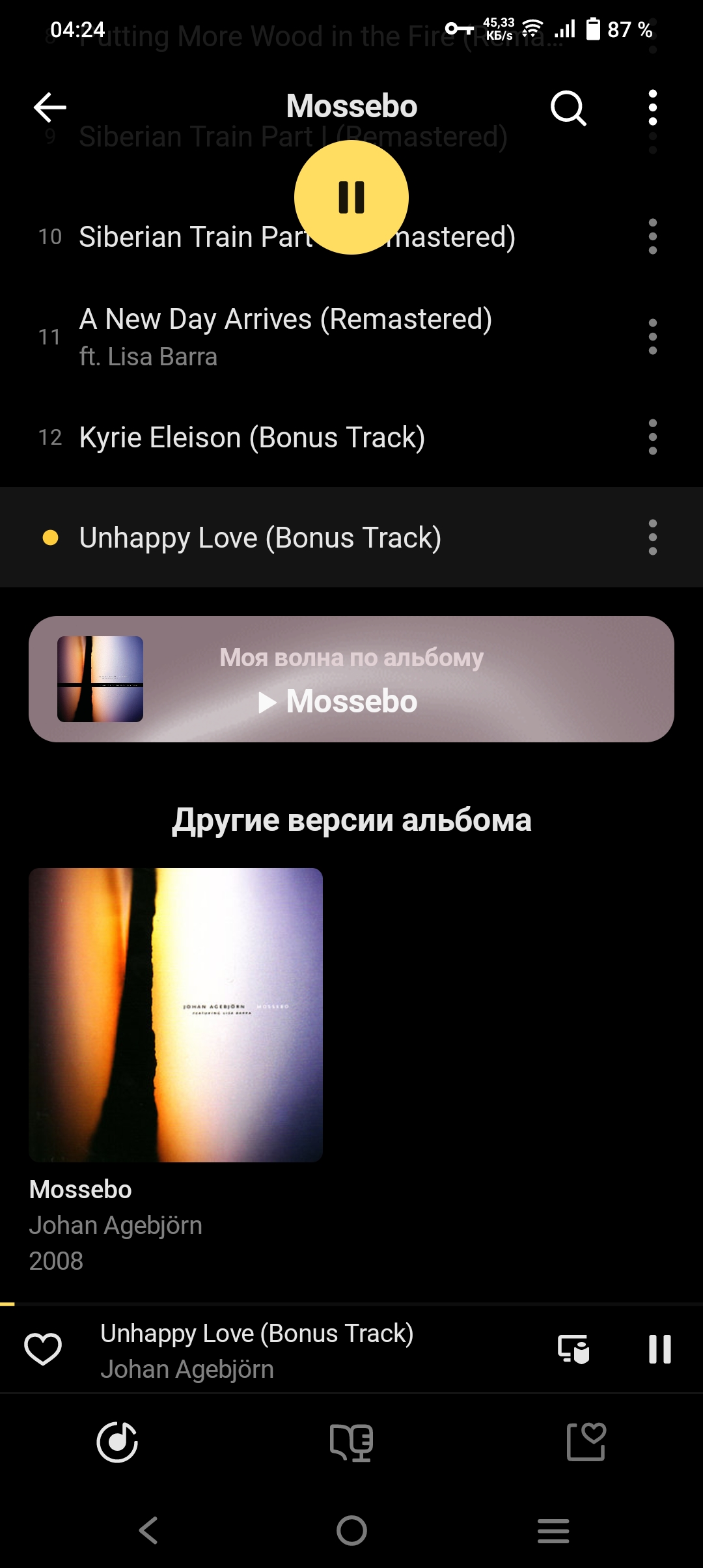Open options for Siberian Train track 10
Screen dimensions: 703x1568
(653, 236)
